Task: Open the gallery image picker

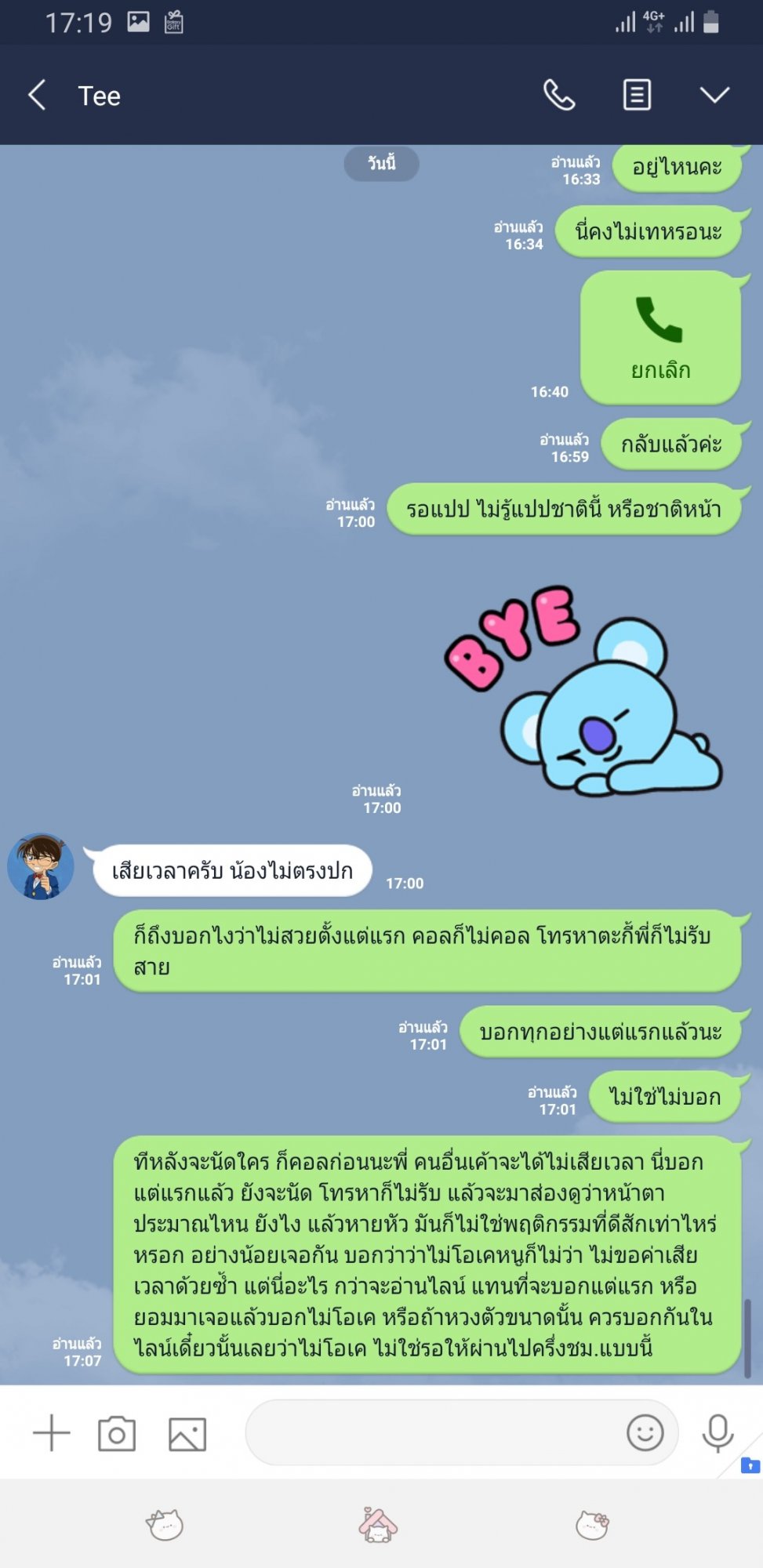Action: click(x=187, y=1434)
